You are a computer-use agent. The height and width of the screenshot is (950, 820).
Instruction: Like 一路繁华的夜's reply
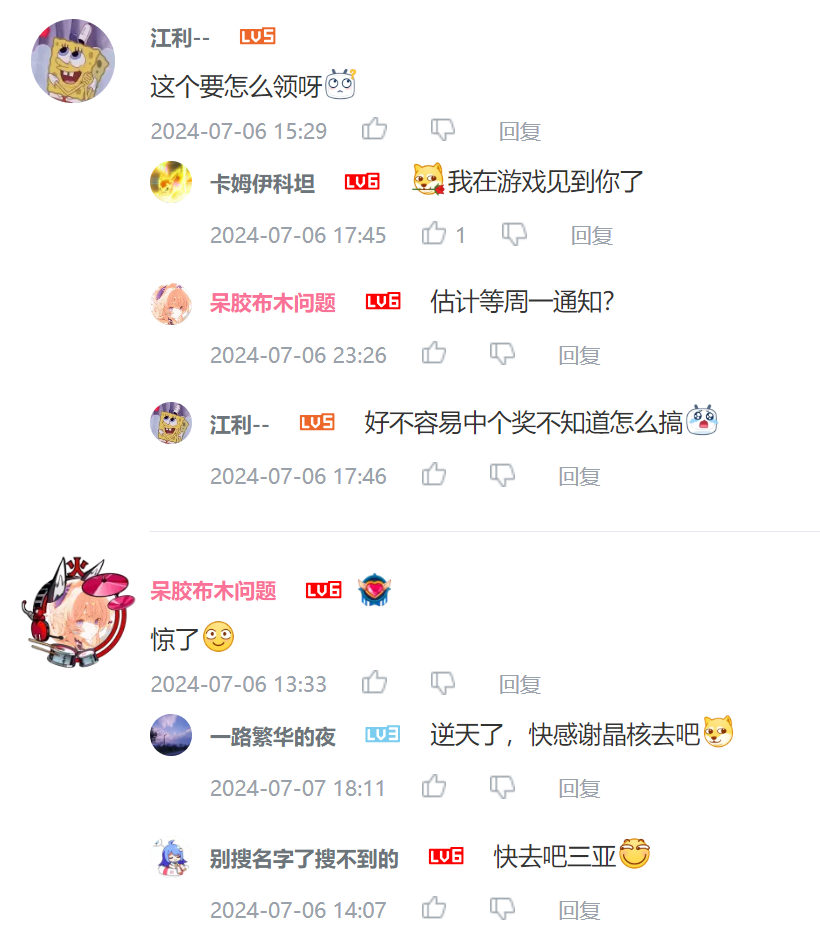[434, 787]
